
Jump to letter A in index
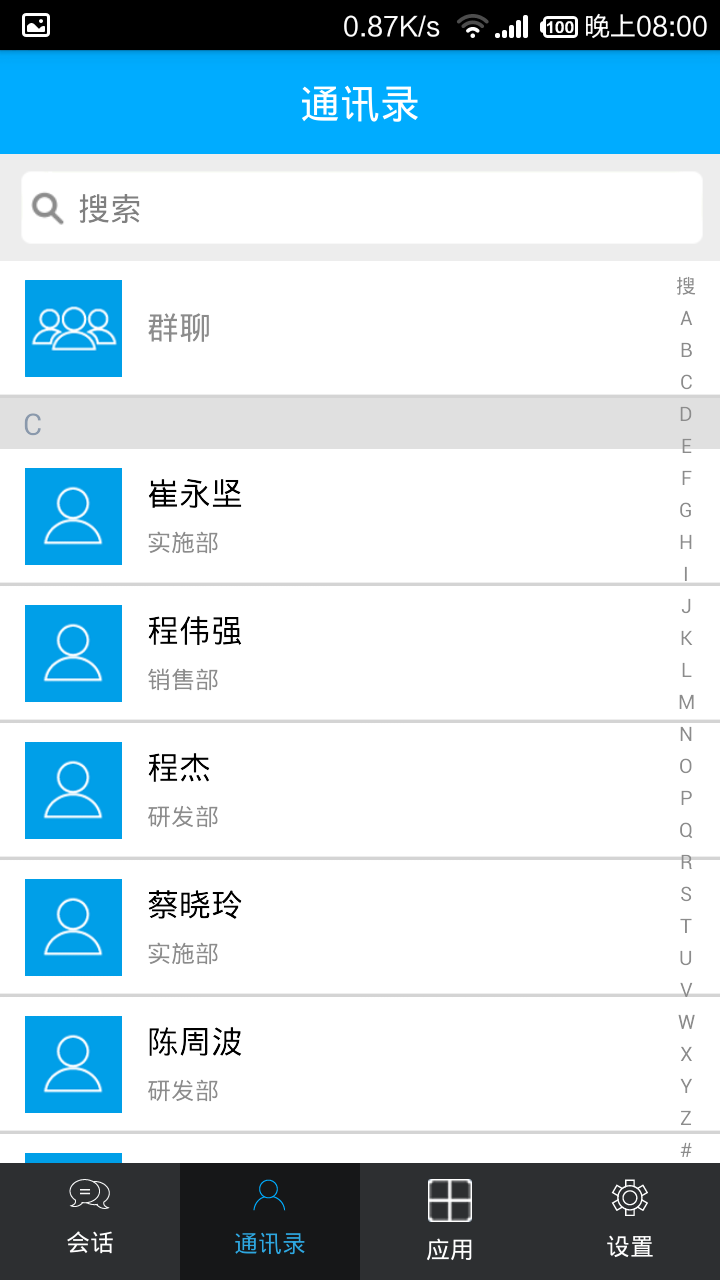point(686,318)
